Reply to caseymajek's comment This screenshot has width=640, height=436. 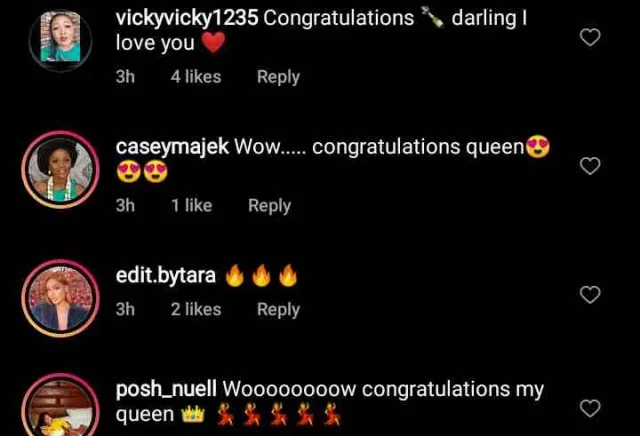(269, 205)
